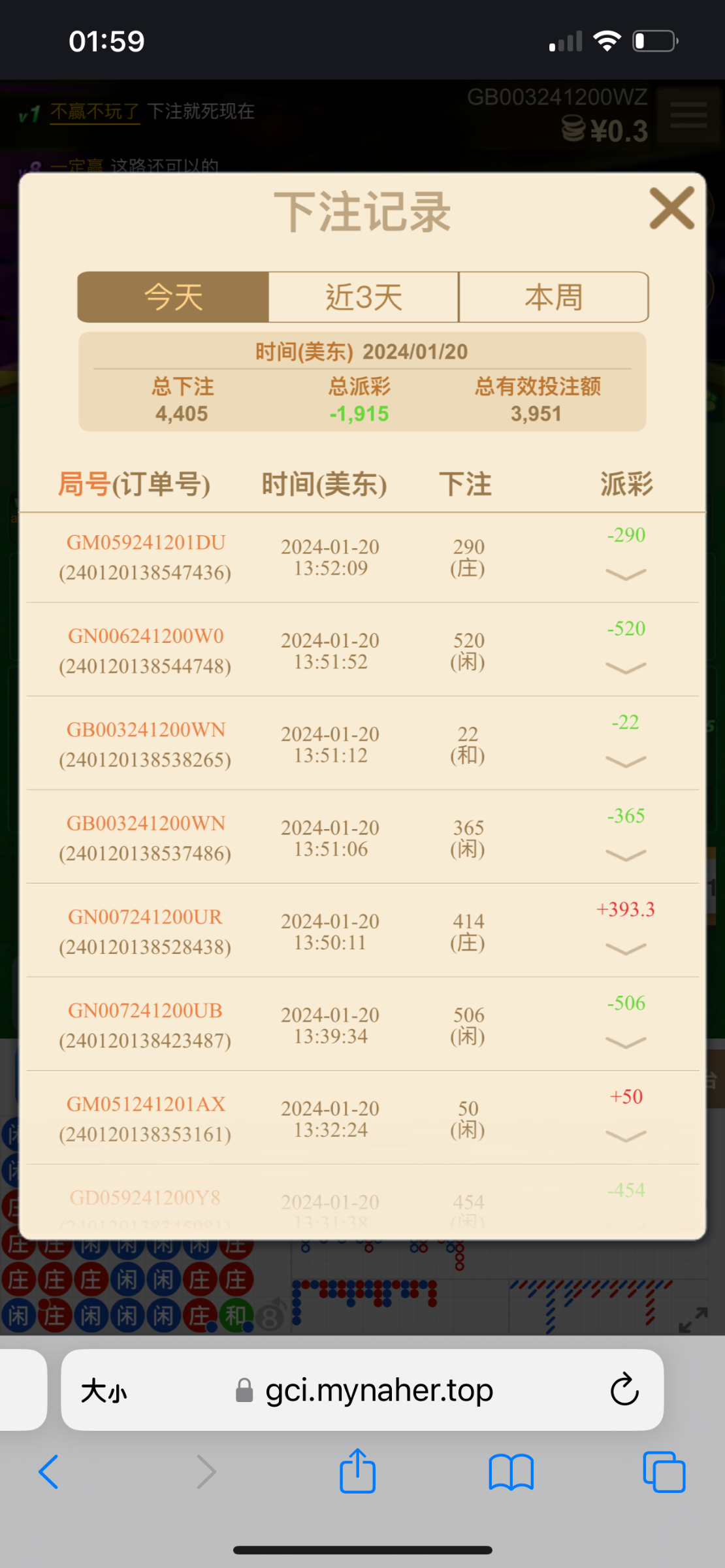725x1568 pixels.
Task: Switch to the 本周 tab
Action: [554, 297]
